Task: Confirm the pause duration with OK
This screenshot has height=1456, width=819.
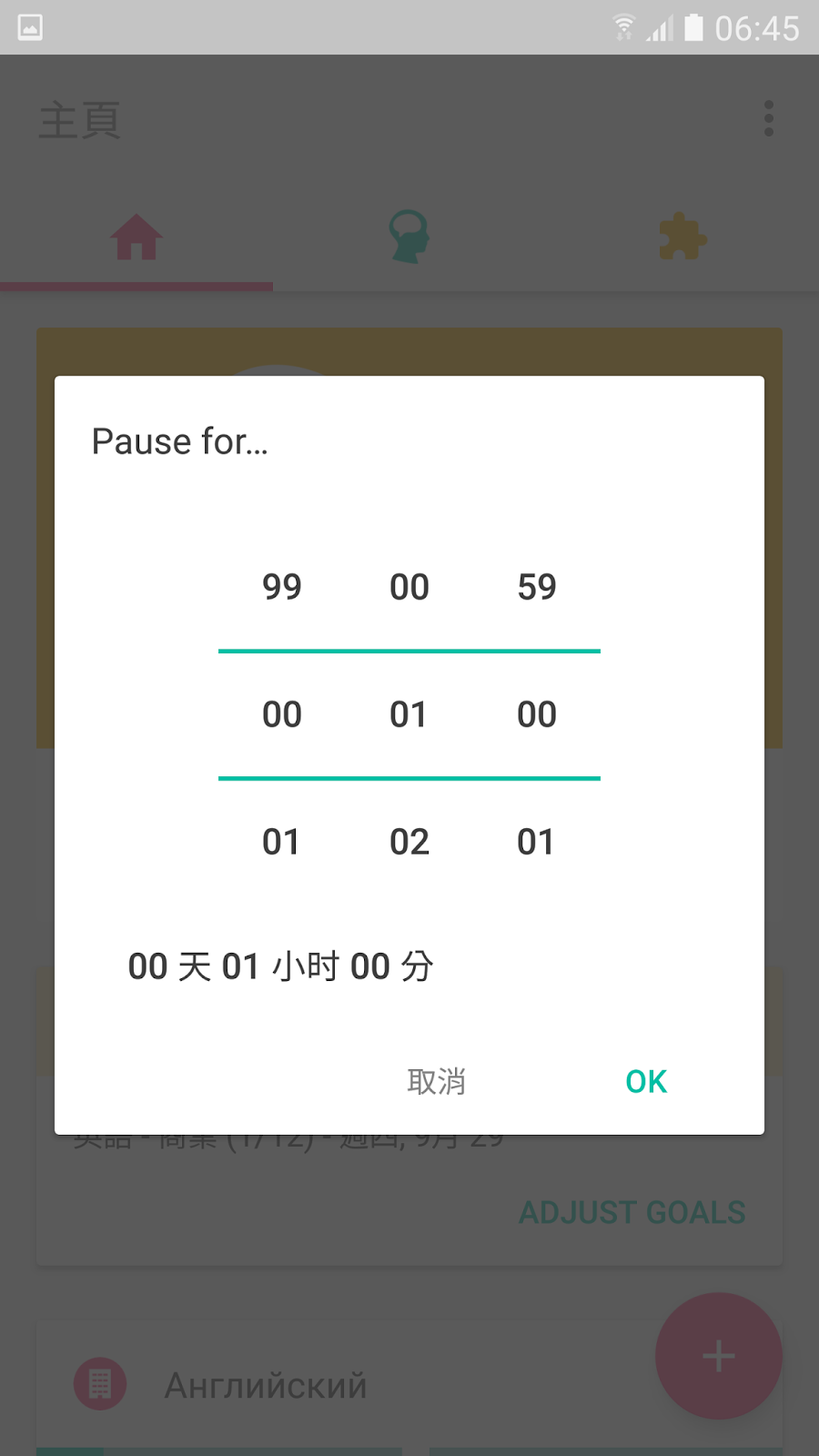Action: [646, 1081]
